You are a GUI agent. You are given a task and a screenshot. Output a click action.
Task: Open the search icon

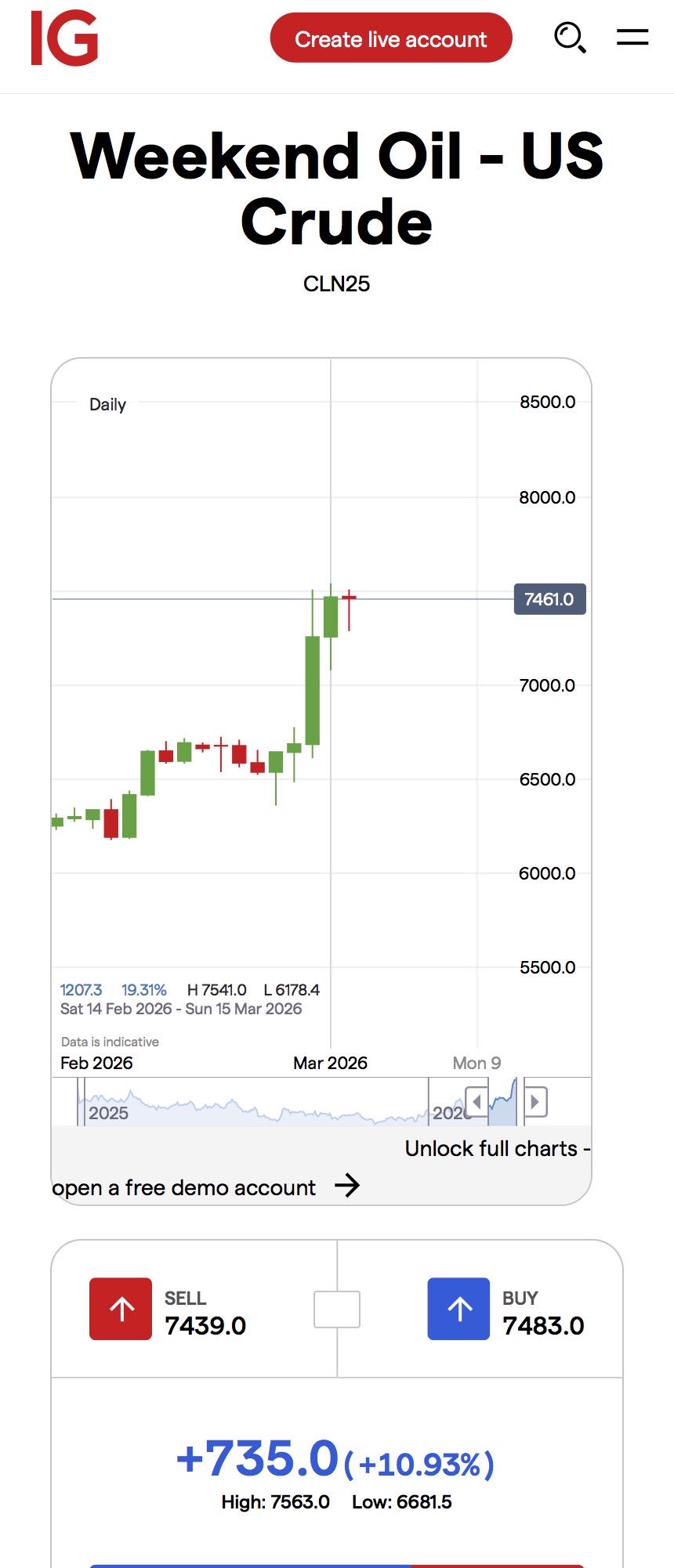[570, 38]
